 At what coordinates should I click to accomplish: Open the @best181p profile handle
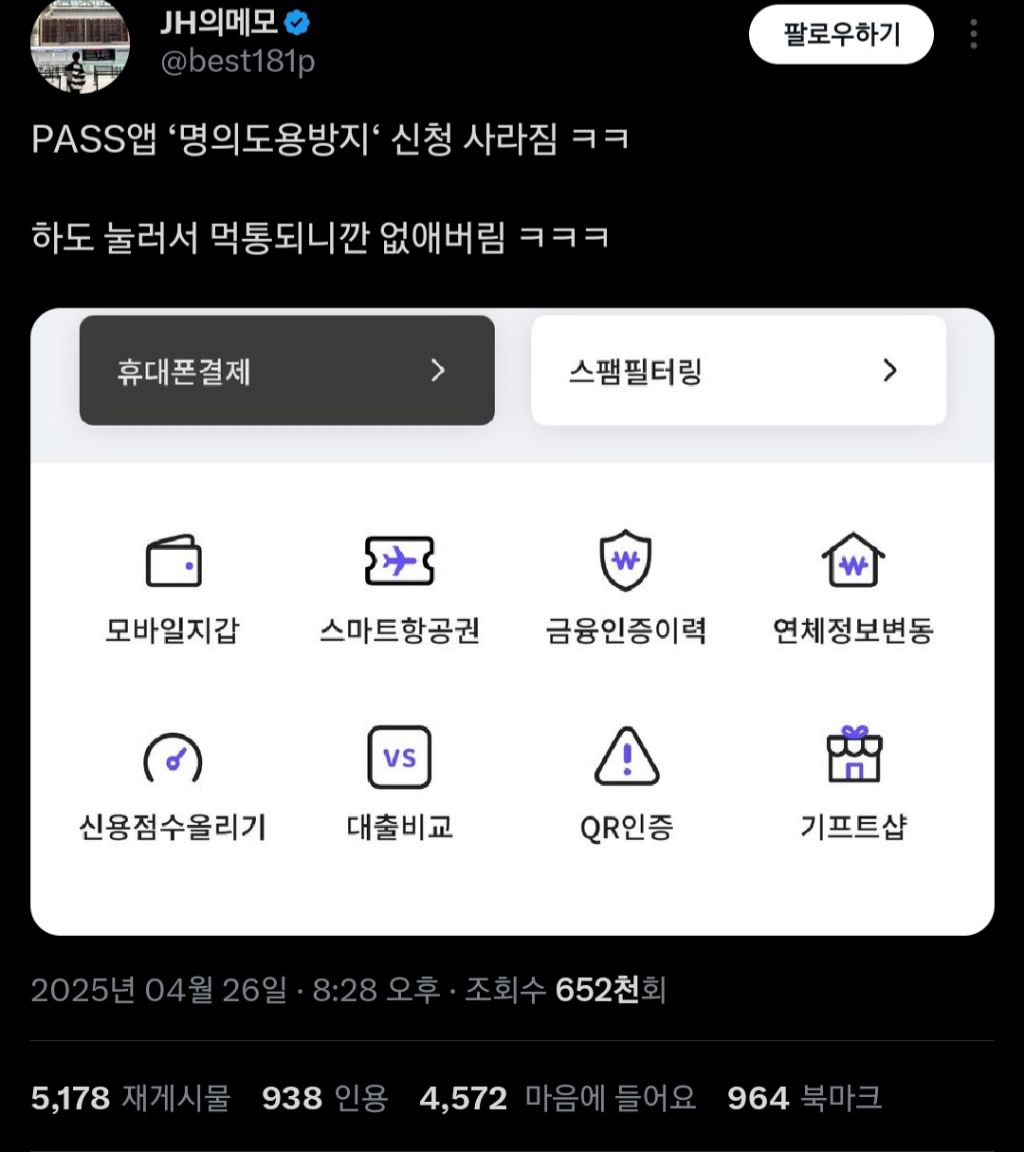[x=237, y=62]
